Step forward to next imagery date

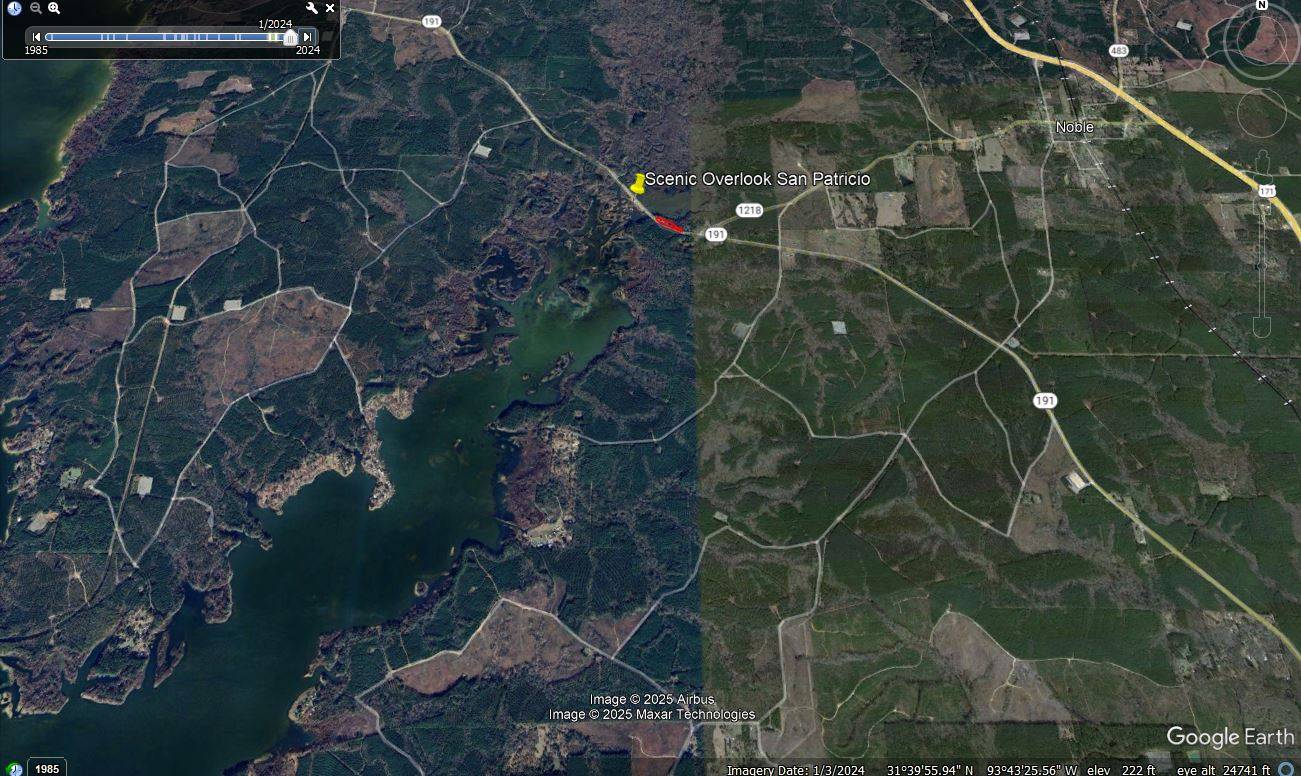[x=307, y=37]
